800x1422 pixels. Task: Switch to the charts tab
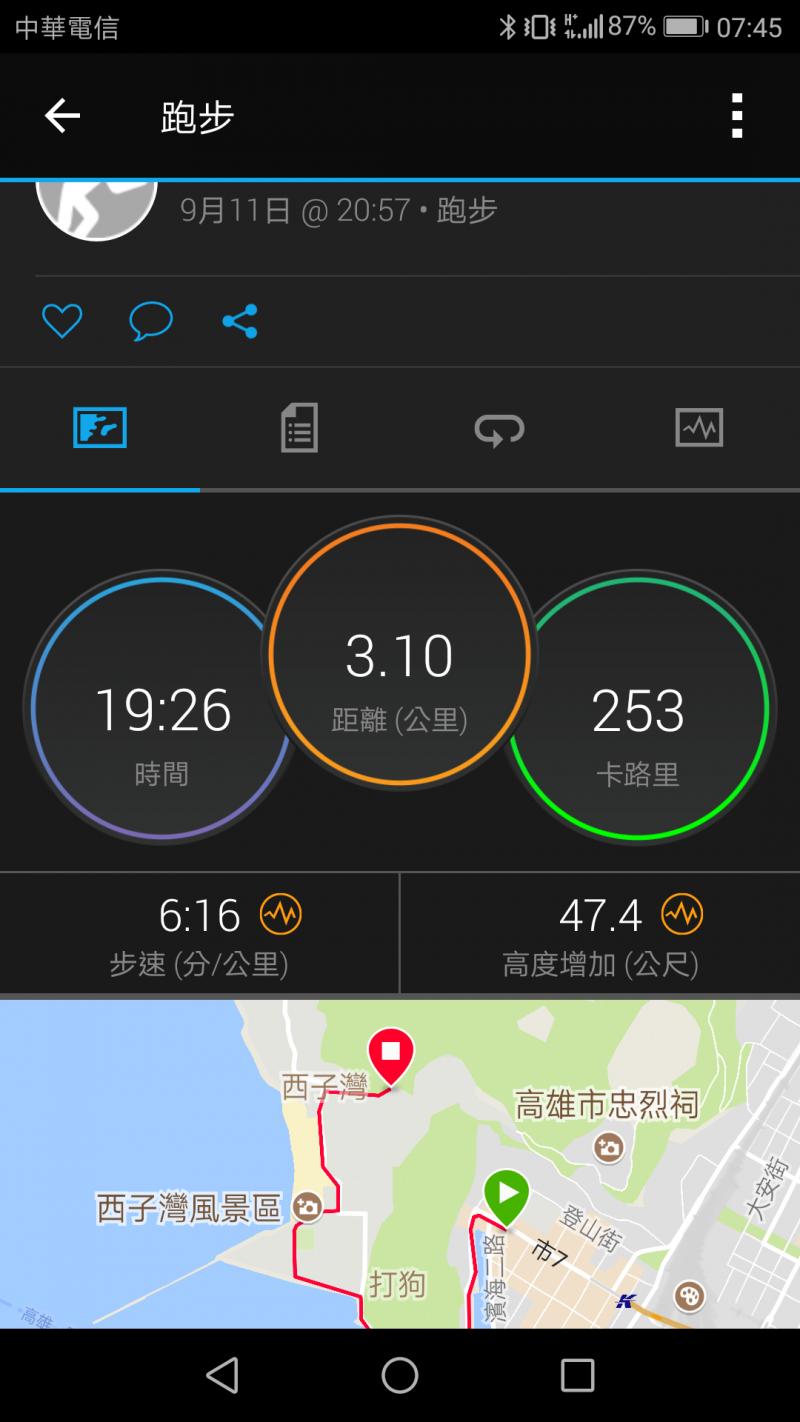tap(699, 428)
